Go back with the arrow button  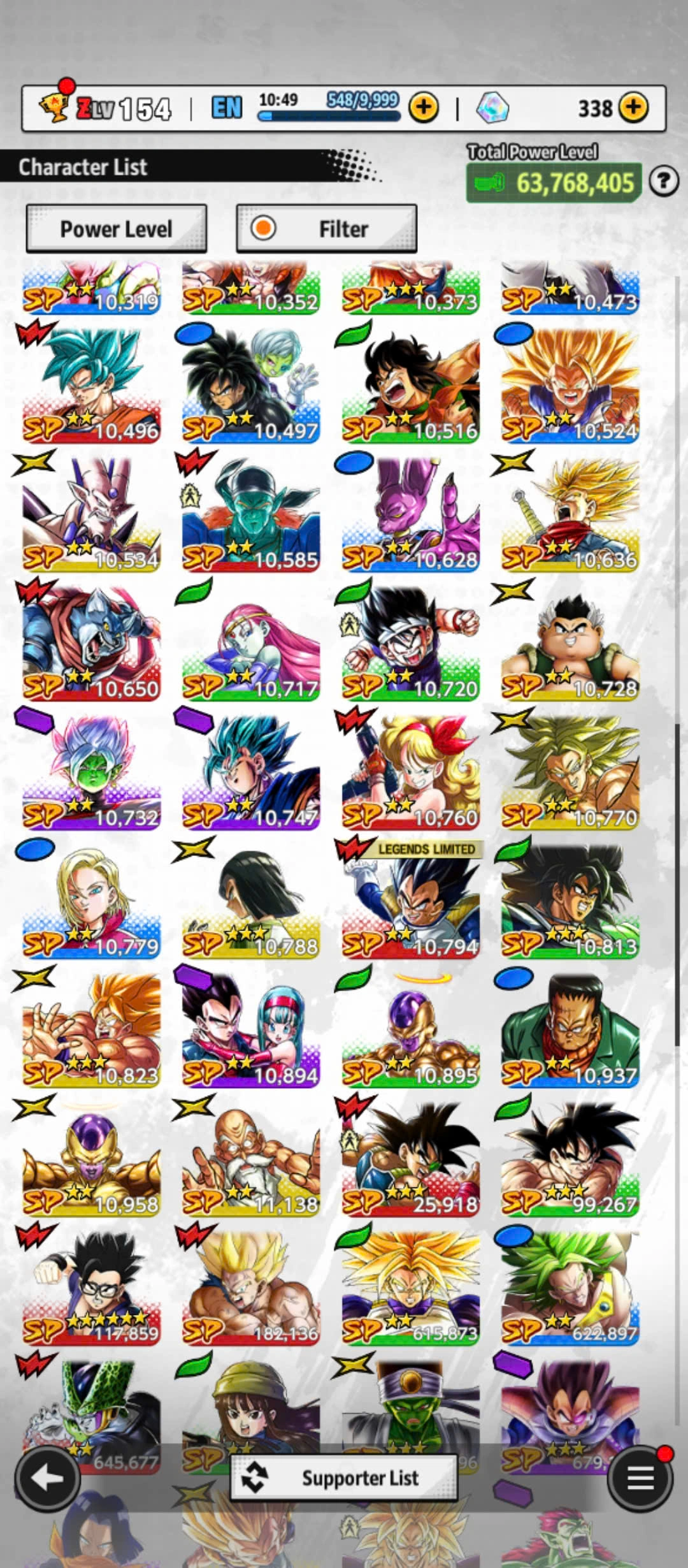click(47, 1479)
